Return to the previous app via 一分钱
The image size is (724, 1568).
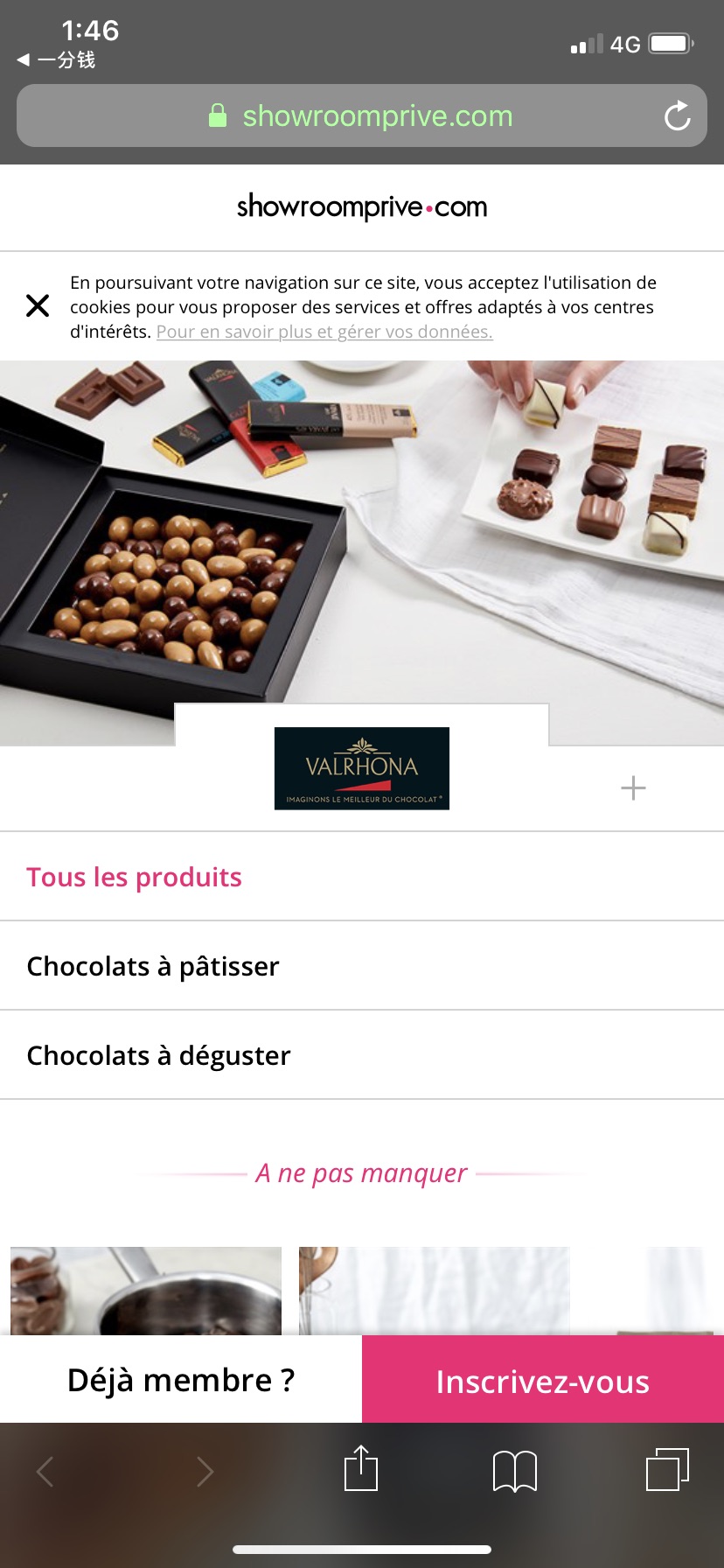pos(57,59)
